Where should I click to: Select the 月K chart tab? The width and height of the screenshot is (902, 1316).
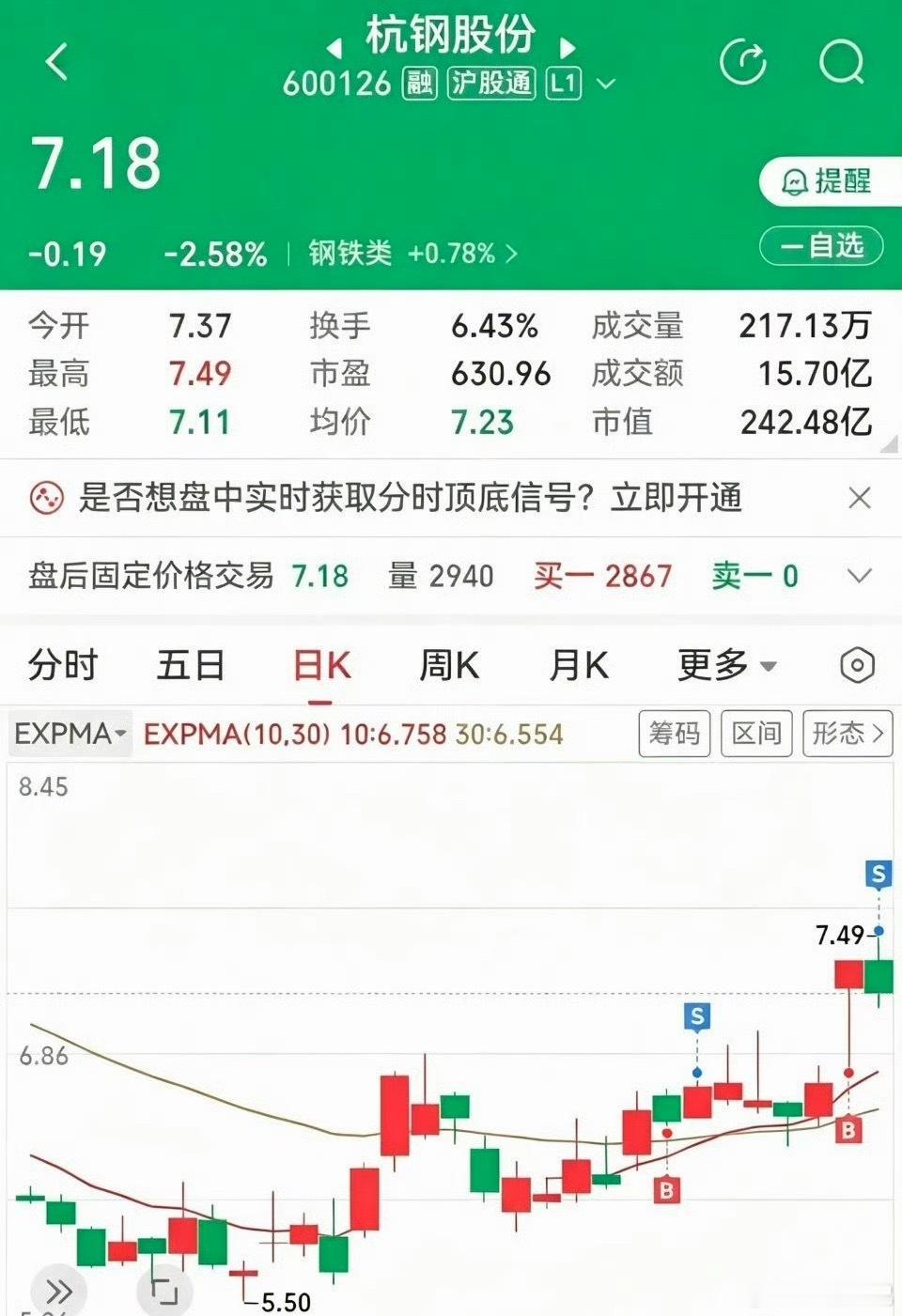click(579, 665)
